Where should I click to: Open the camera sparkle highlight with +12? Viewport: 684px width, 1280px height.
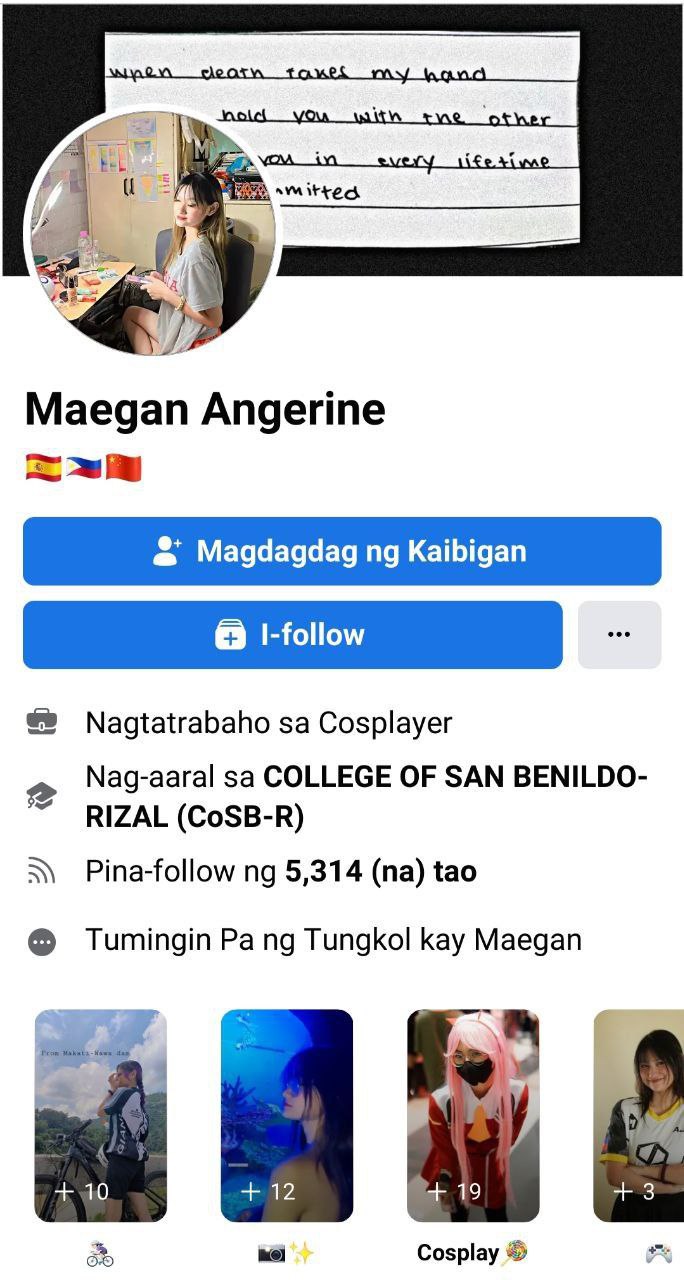tap(287, 1115)
